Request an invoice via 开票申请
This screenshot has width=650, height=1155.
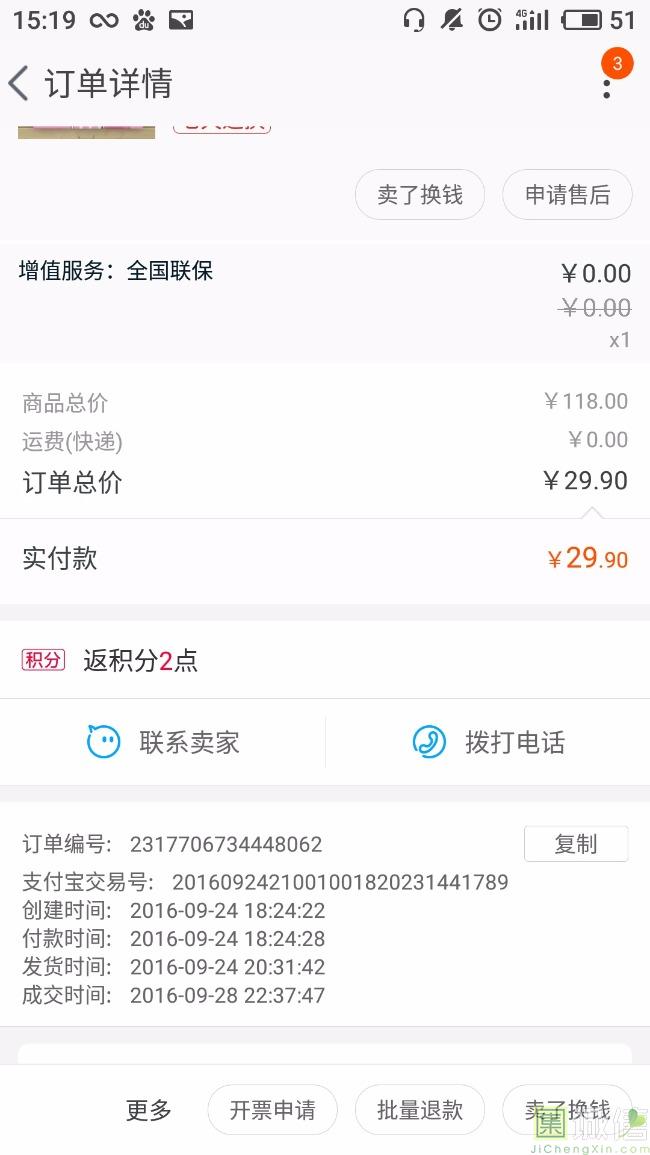coord(272,1110)
